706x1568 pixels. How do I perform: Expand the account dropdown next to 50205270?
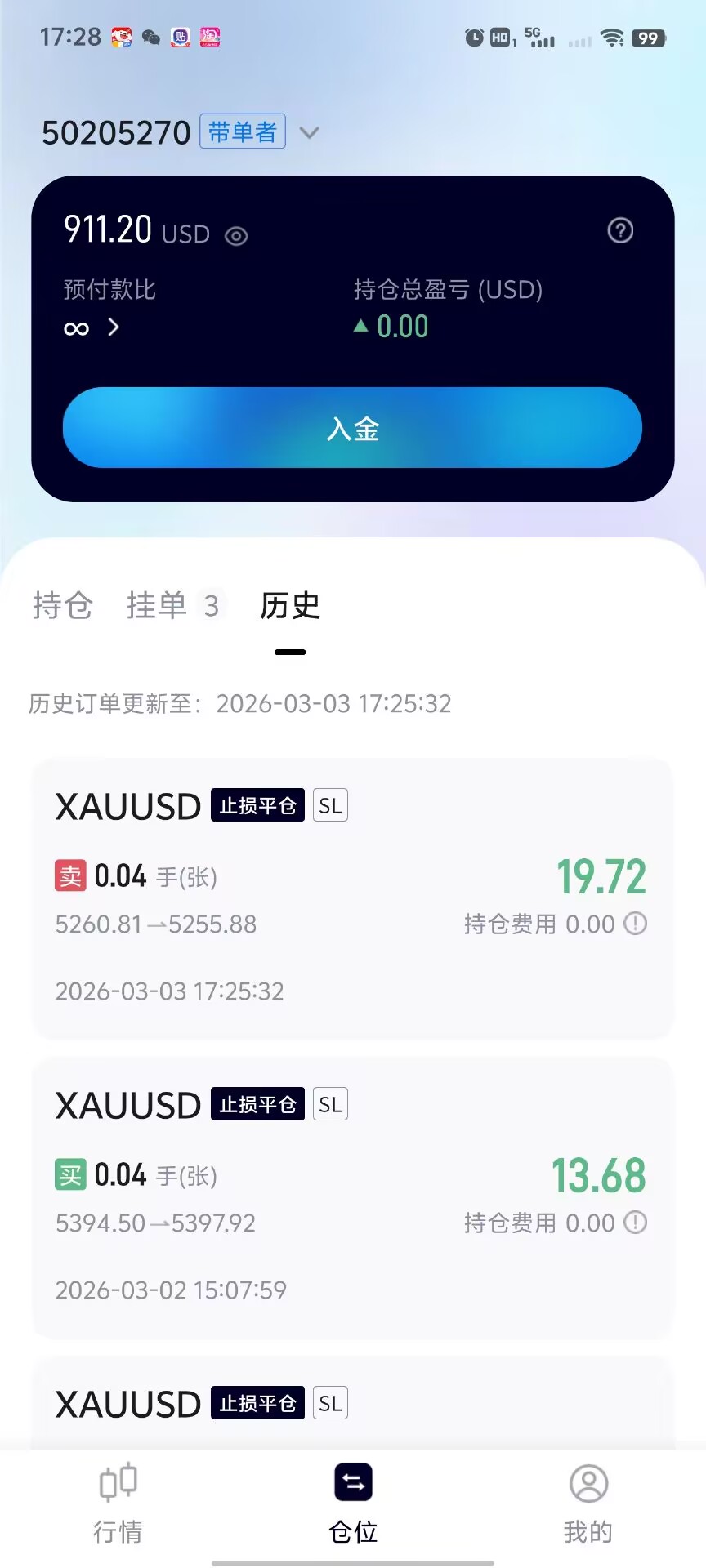point(309,132)
